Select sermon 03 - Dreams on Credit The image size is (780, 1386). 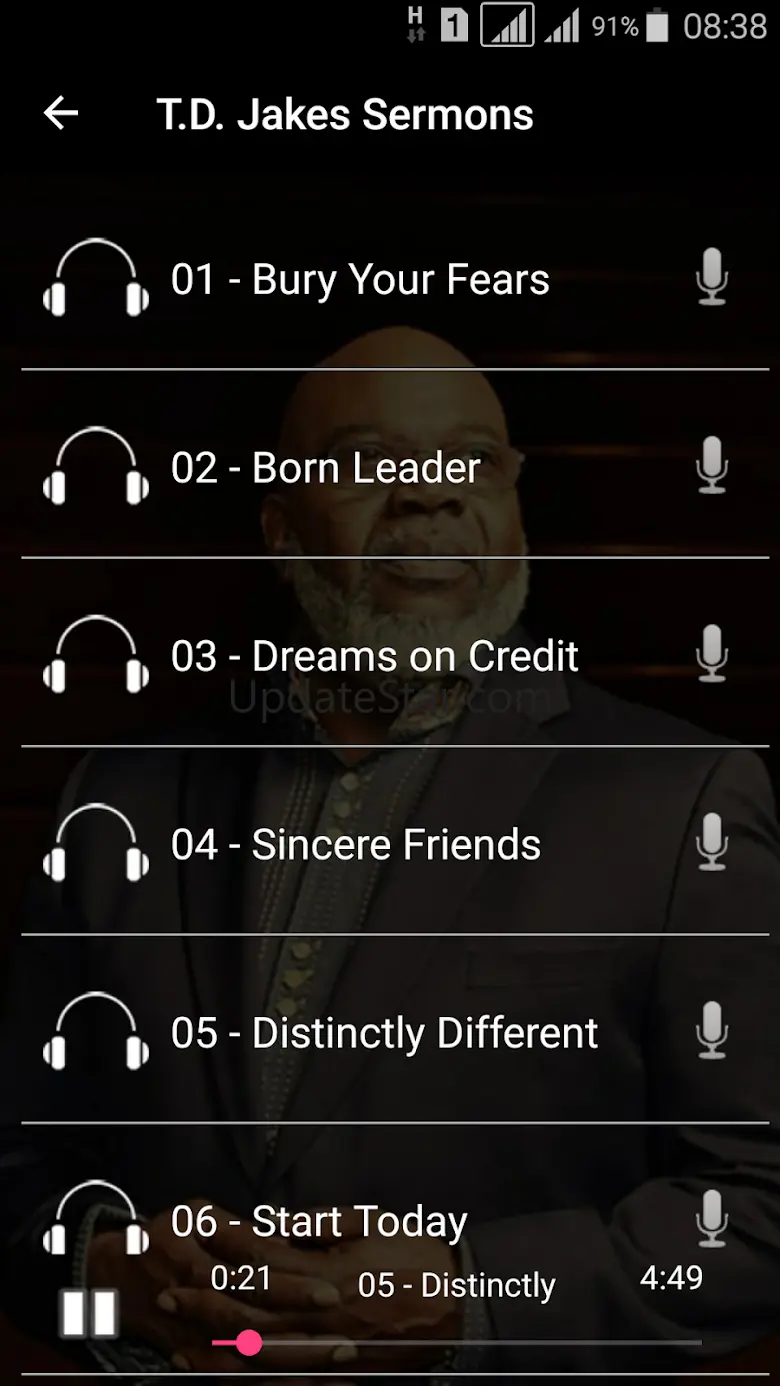pyautogui.click(x=375, y=656)
